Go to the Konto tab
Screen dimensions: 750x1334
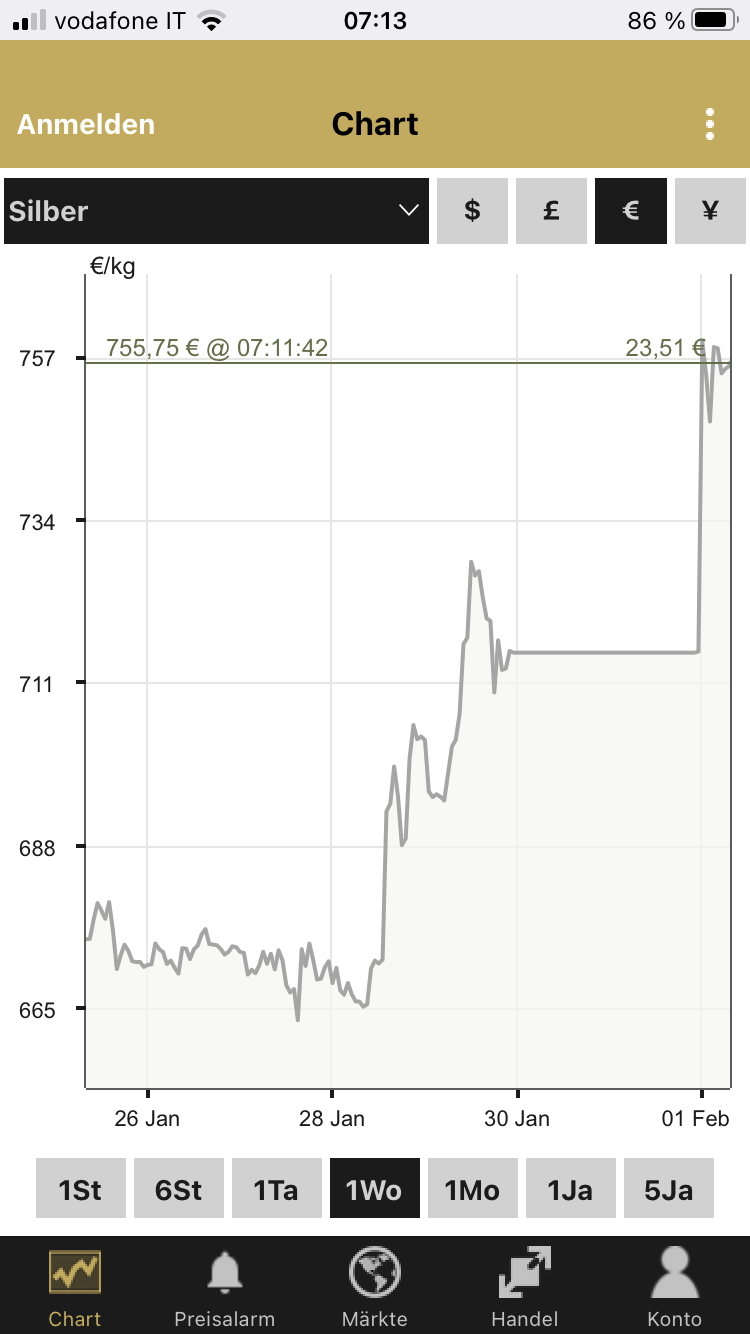pos(675,1286)
